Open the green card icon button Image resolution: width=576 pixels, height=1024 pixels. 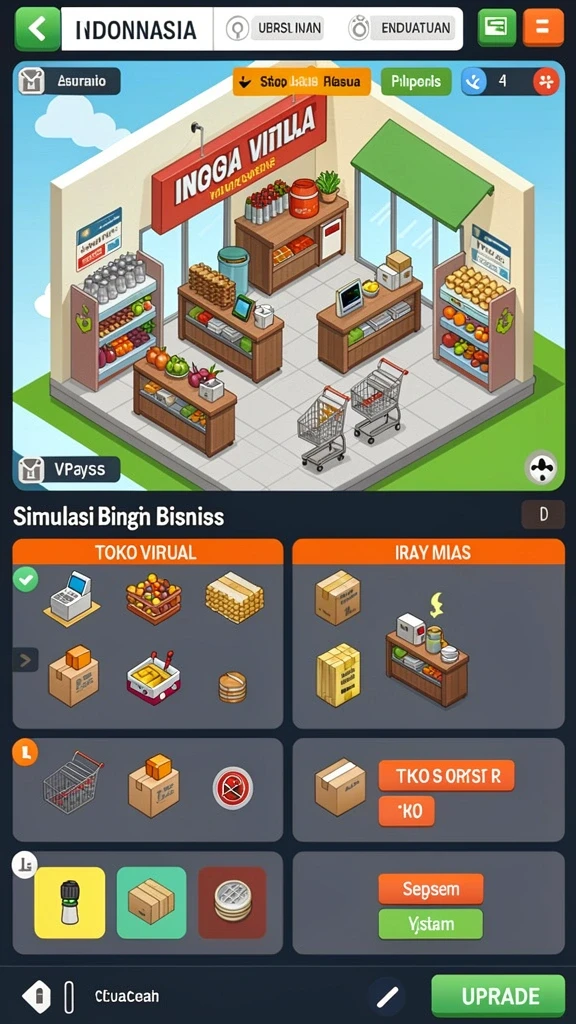pos(496,27)
